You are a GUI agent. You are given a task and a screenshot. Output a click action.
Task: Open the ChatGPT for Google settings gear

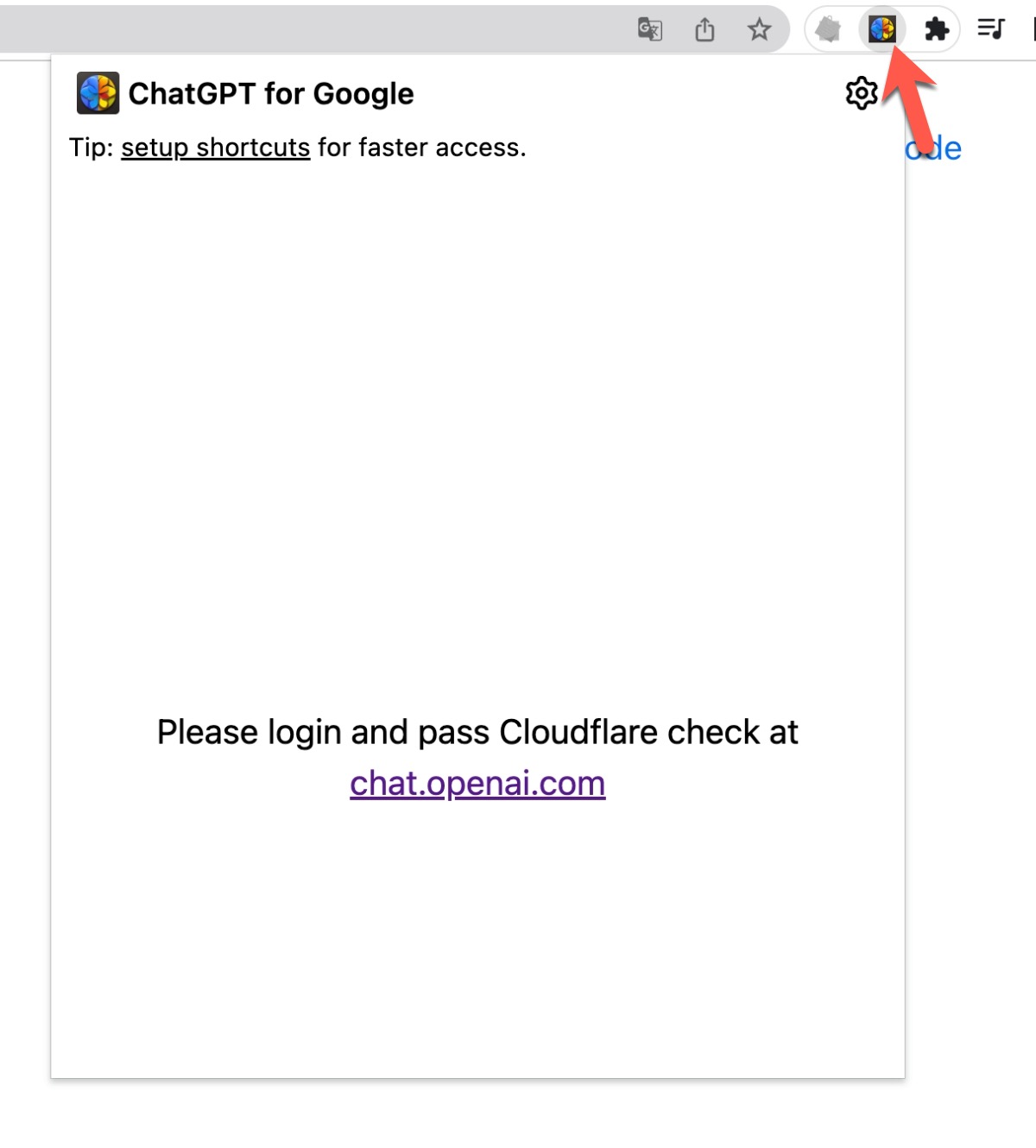pos(862,93)
